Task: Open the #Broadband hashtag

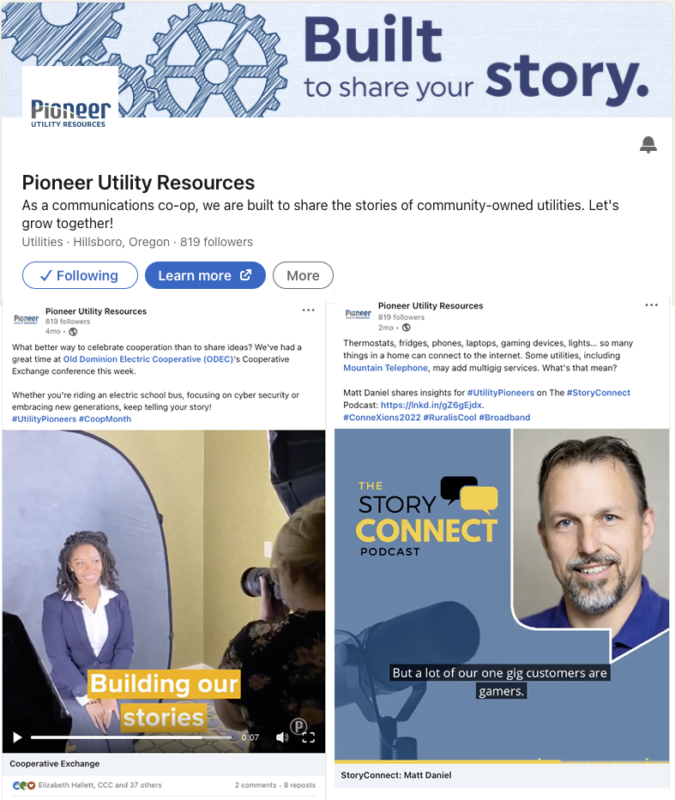Action: pyautogui.click(x=504, y=417)
